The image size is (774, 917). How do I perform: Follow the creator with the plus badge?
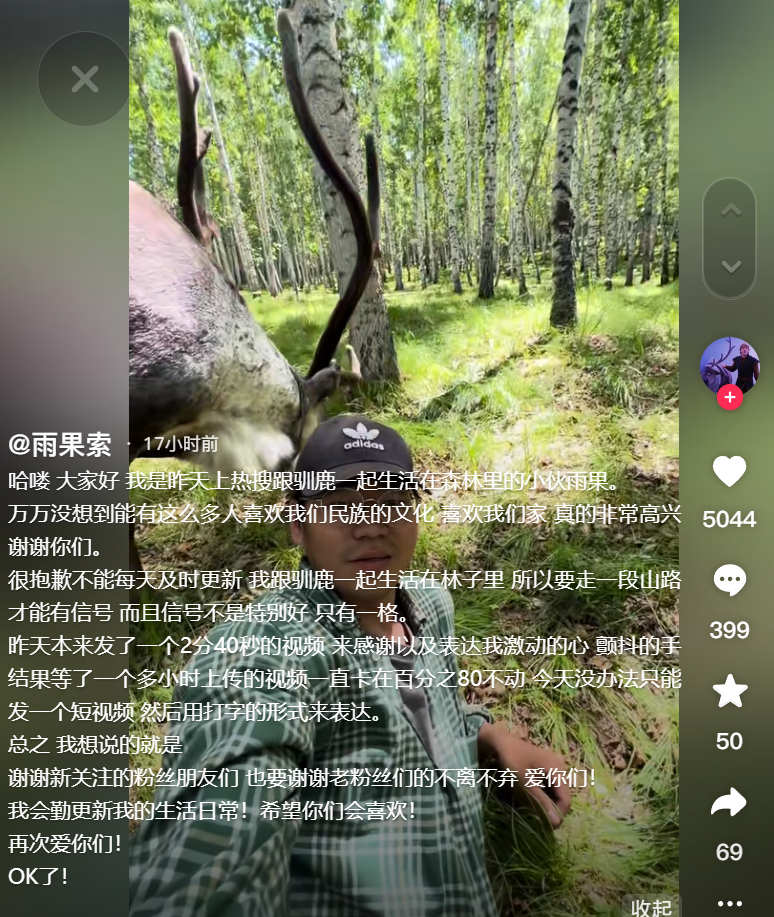tap(730, 397)
